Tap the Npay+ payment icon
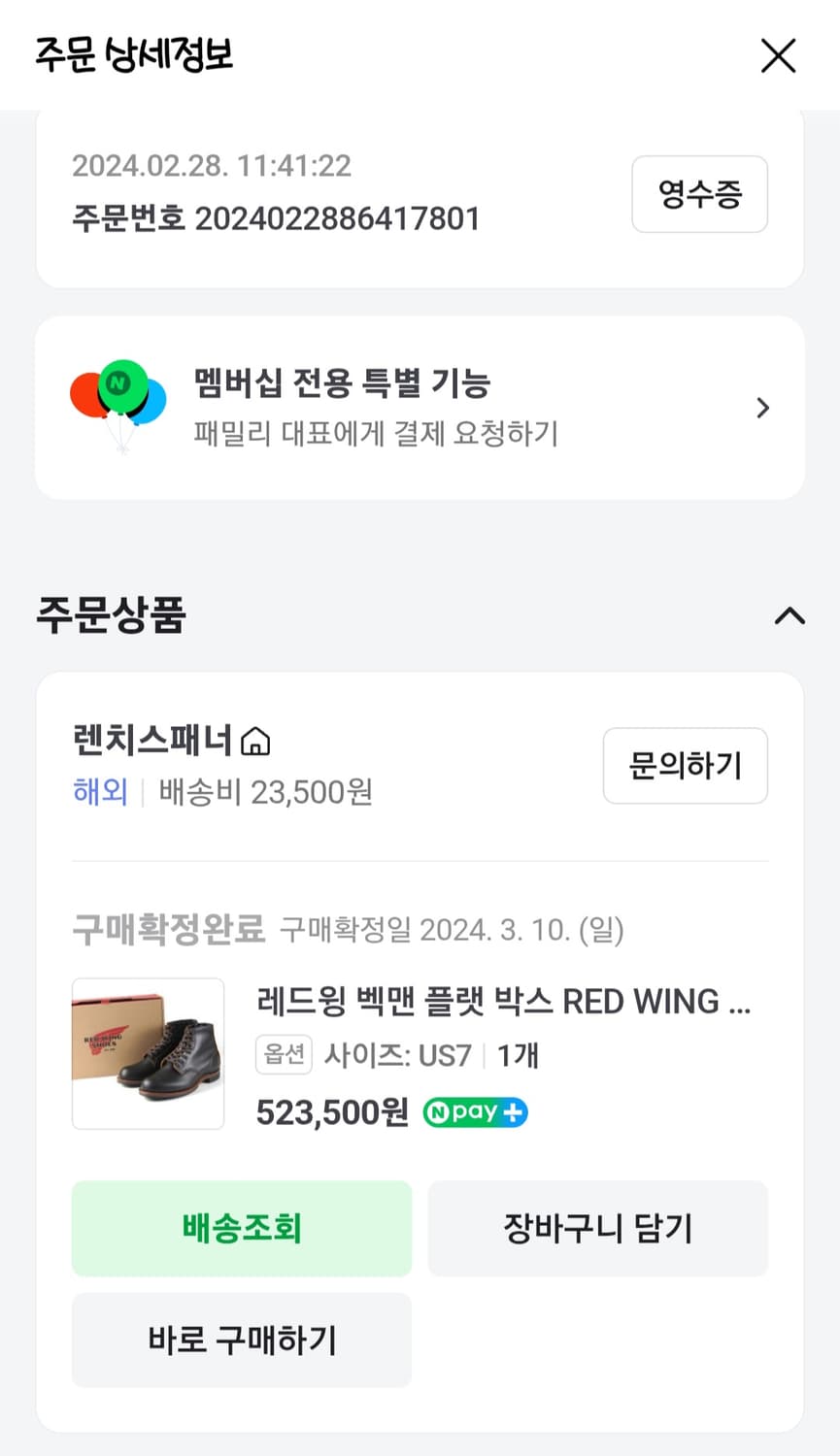Viewport: 840px width, 1456px height. tap(474, 1112)
